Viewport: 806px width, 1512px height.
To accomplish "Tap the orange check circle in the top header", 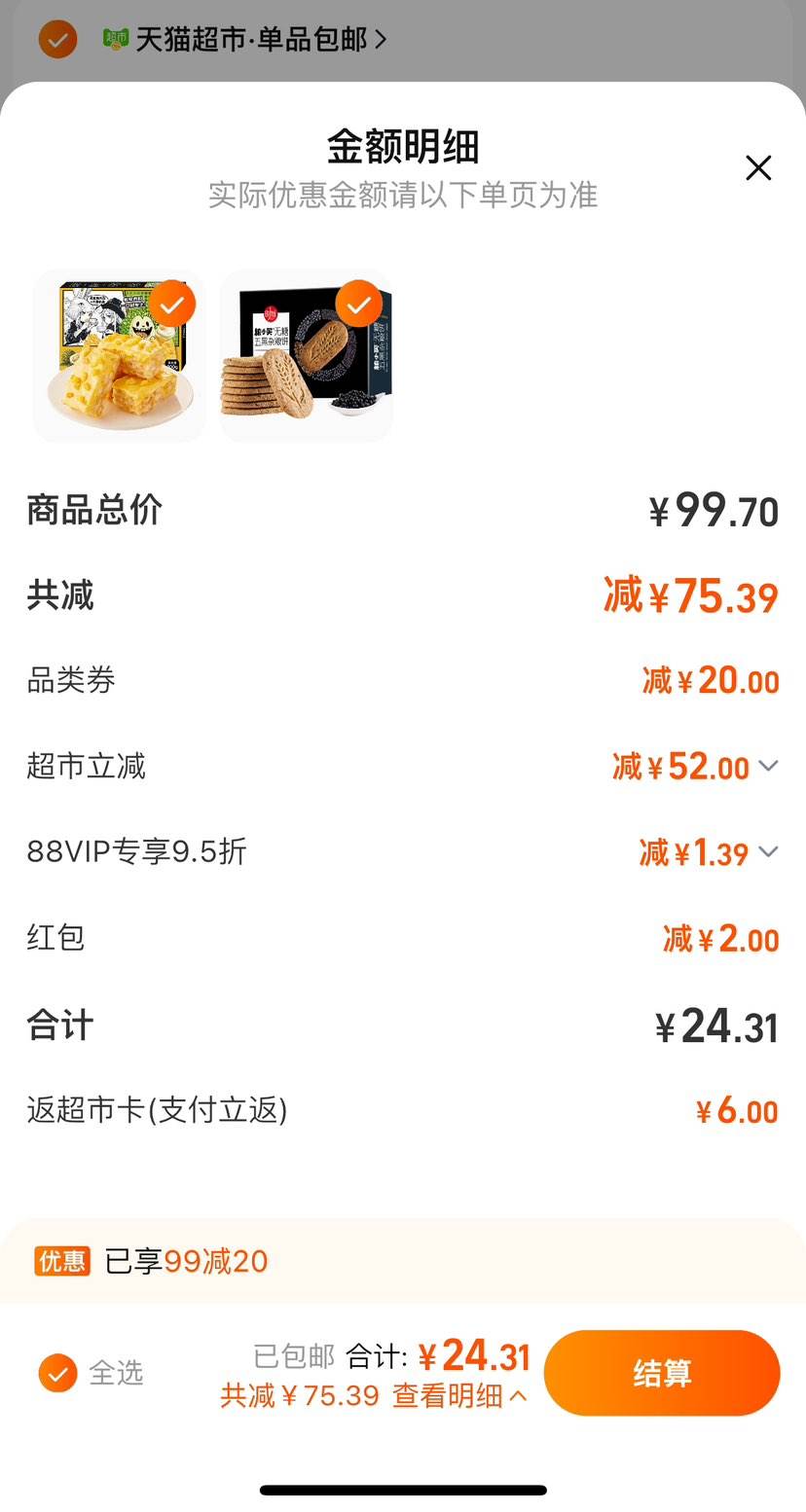I will pos(57,39).
